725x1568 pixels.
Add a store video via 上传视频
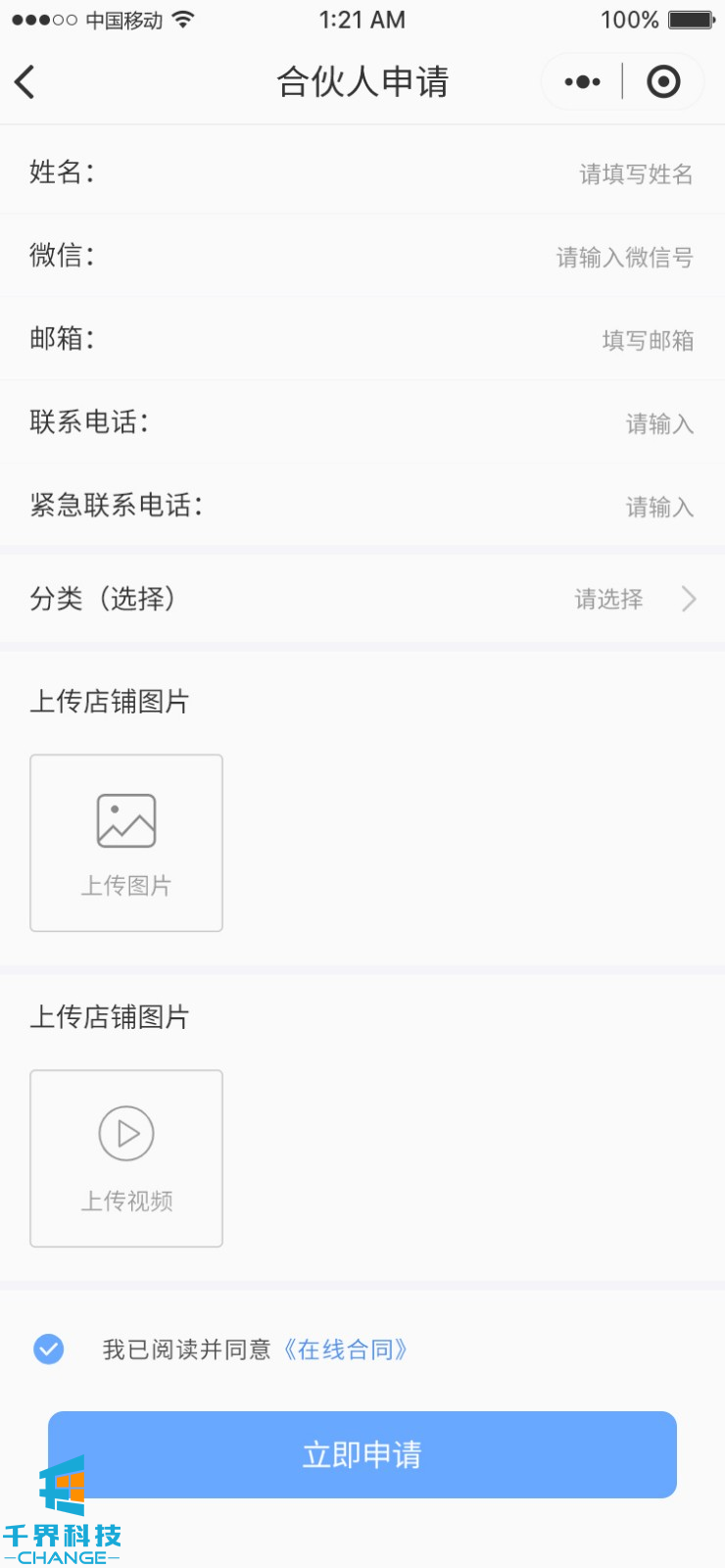126,1158
